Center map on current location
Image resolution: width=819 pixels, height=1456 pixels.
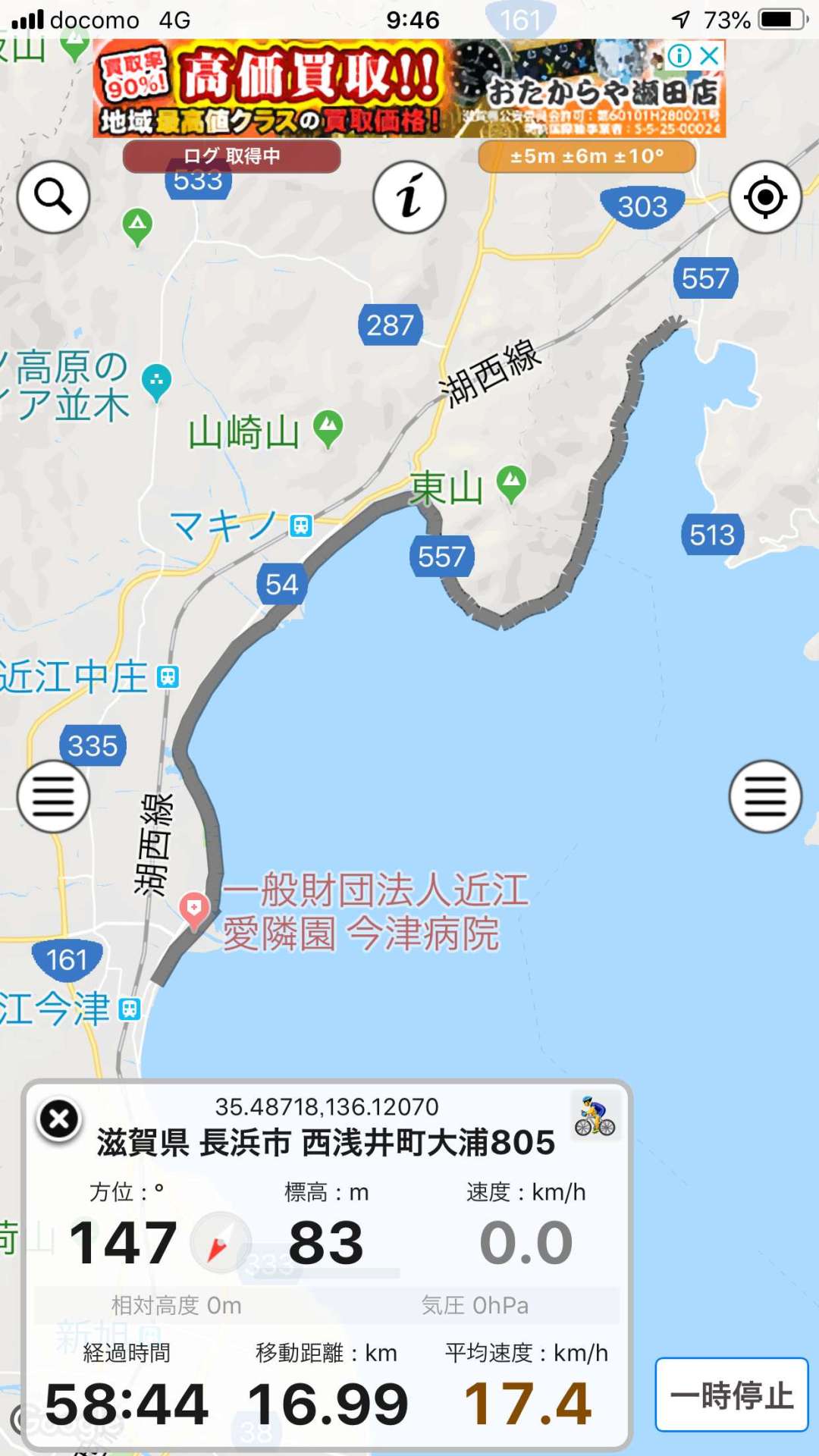765,197
